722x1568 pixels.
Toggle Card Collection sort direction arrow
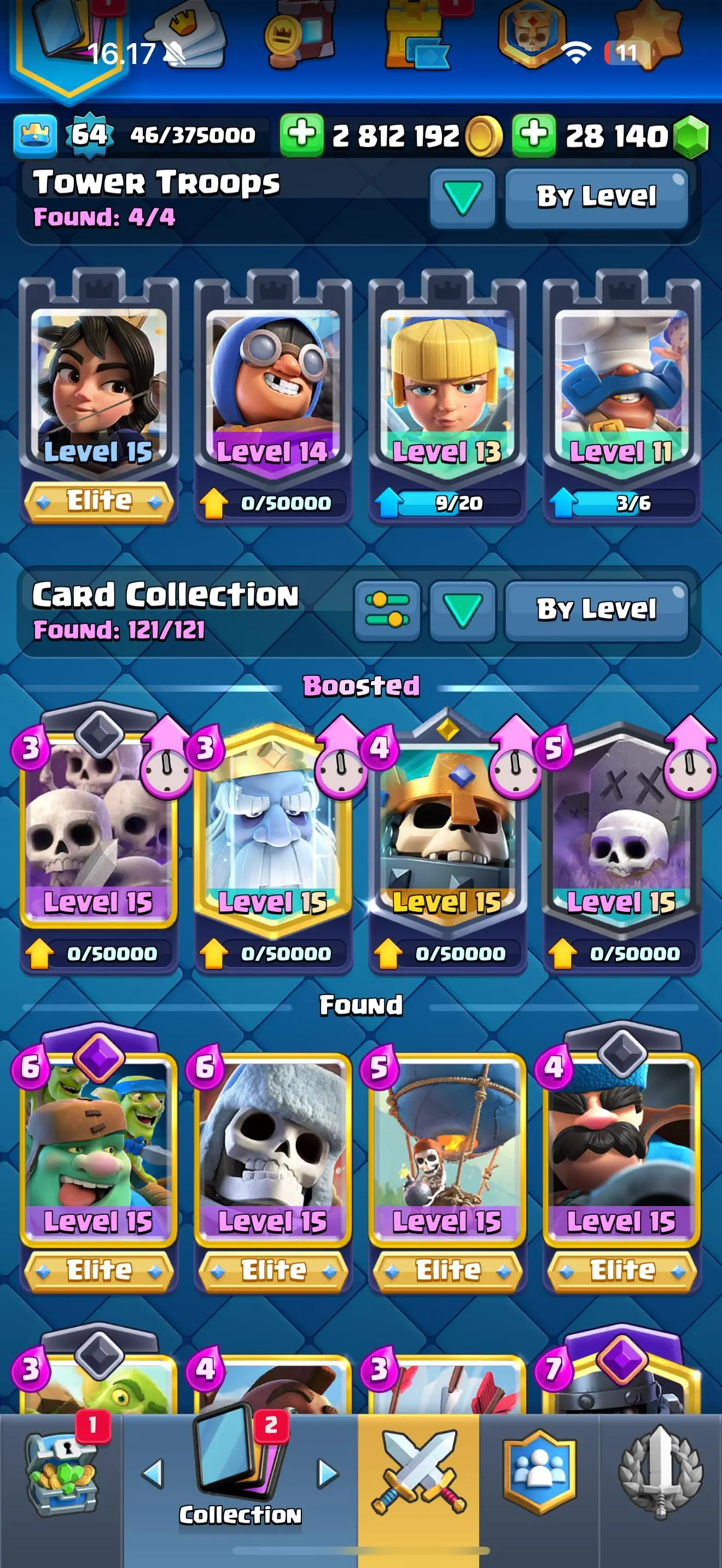tap(462, 611)
